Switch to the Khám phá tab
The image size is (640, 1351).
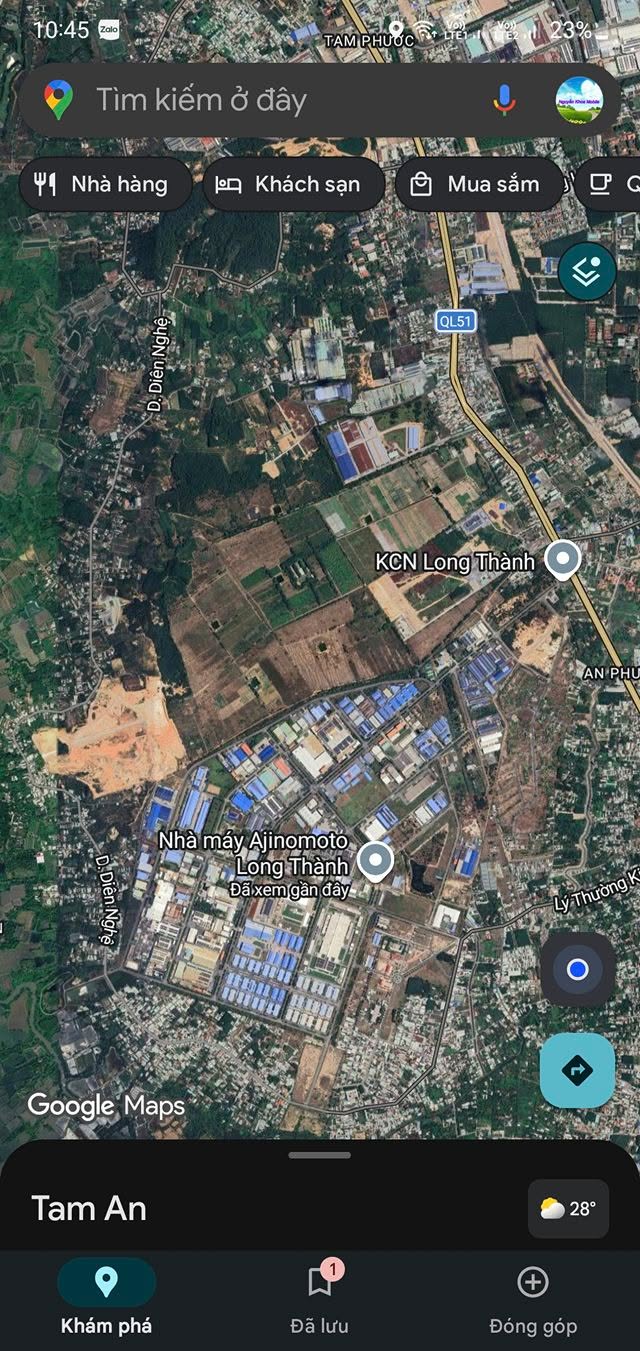tap(106, 1297)
